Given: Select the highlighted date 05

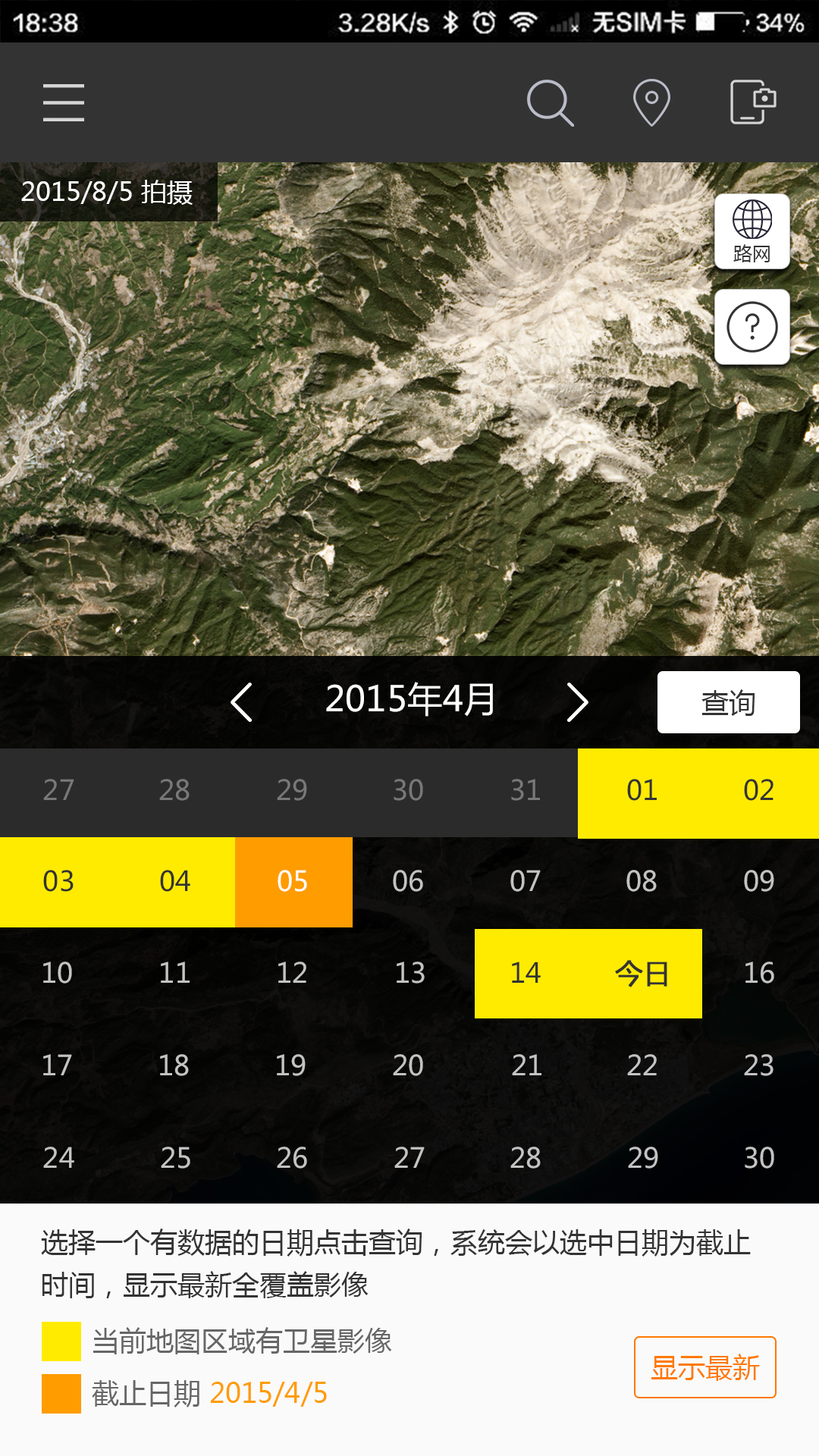Looking at the screenshot, I should pos(293,882).
